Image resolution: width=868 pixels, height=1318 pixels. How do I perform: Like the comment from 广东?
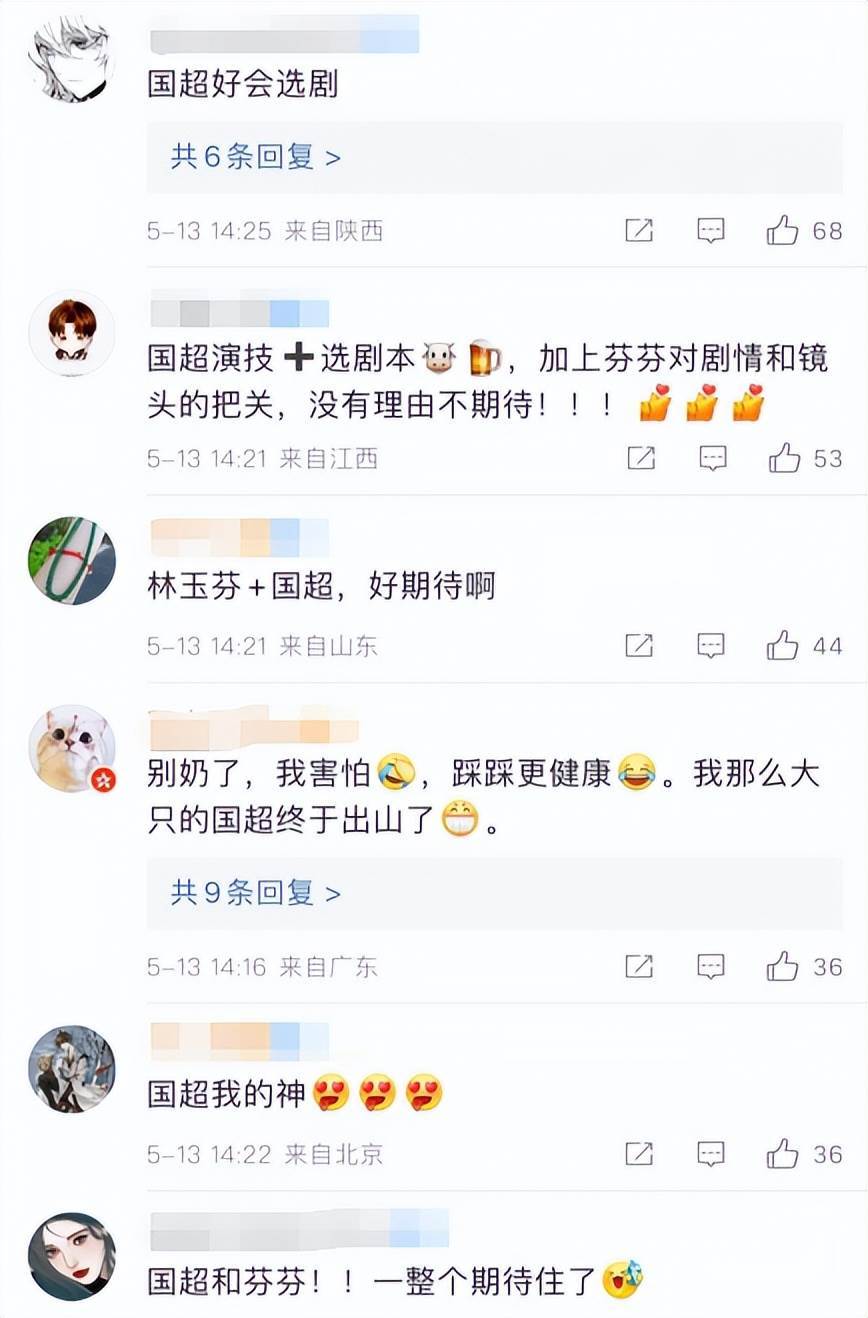(x=783, y=967)
